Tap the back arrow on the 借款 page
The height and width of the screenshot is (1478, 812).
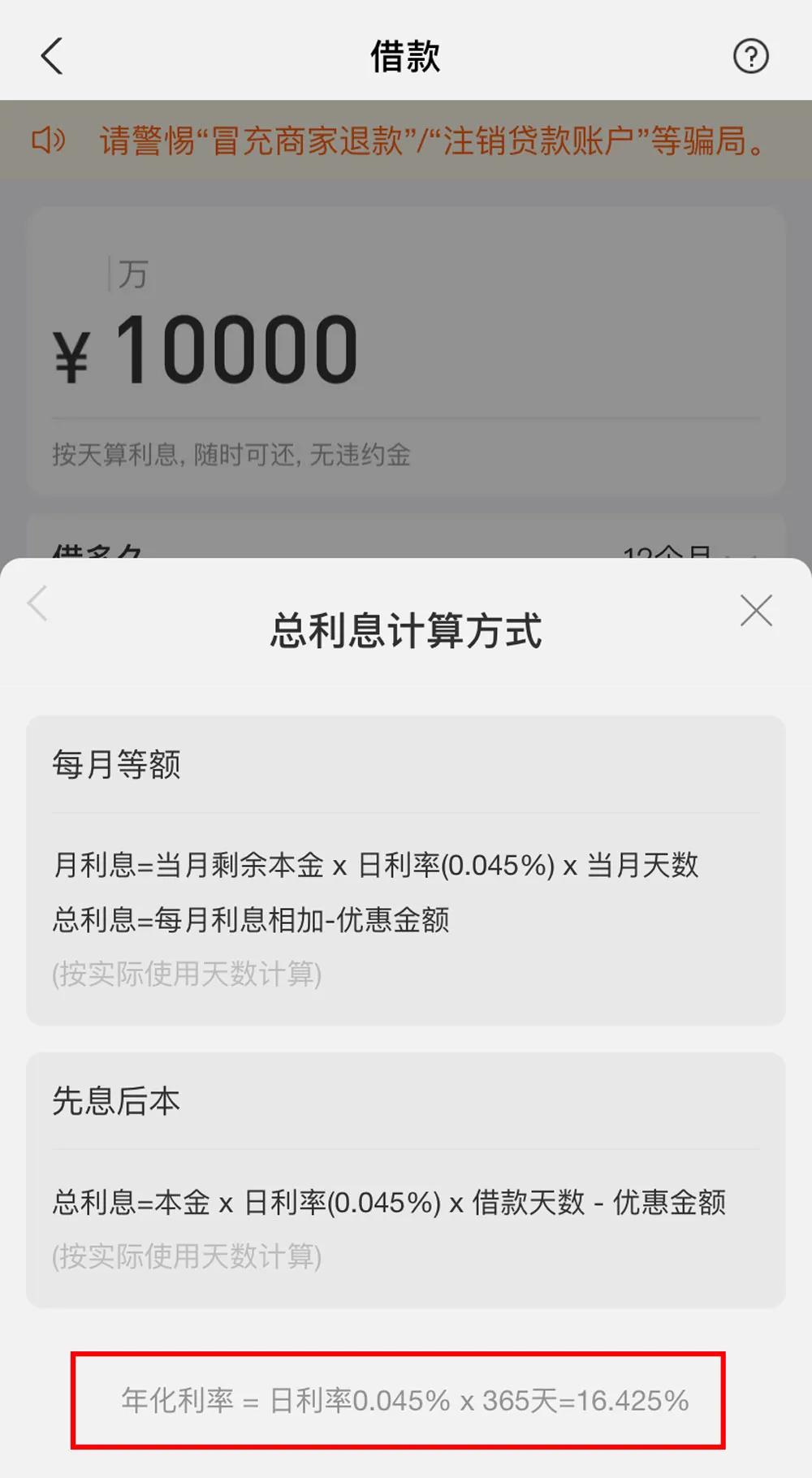click(x=51, y=57)
